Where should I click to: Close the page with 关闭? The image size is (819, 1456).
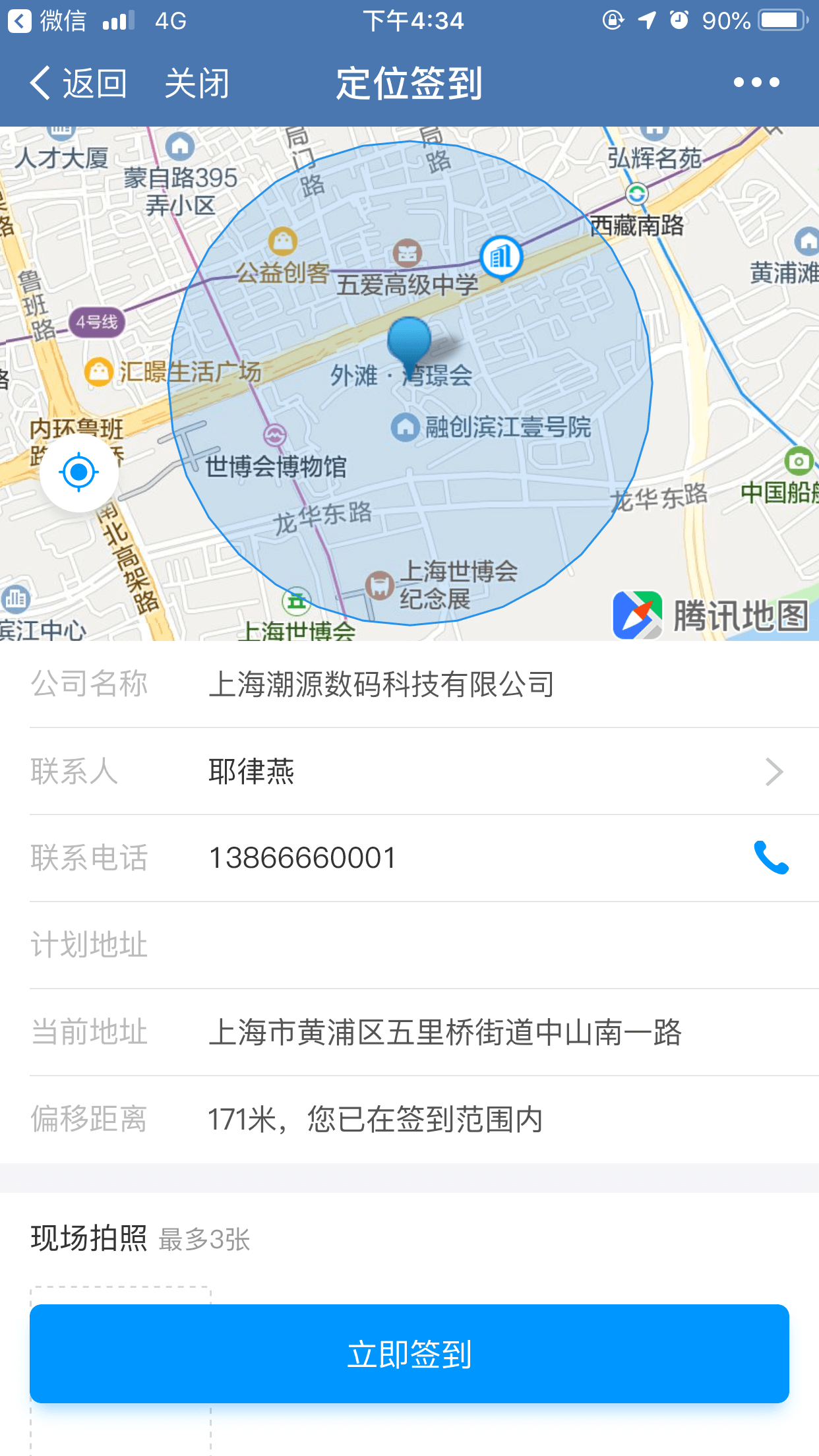[197, 83]
